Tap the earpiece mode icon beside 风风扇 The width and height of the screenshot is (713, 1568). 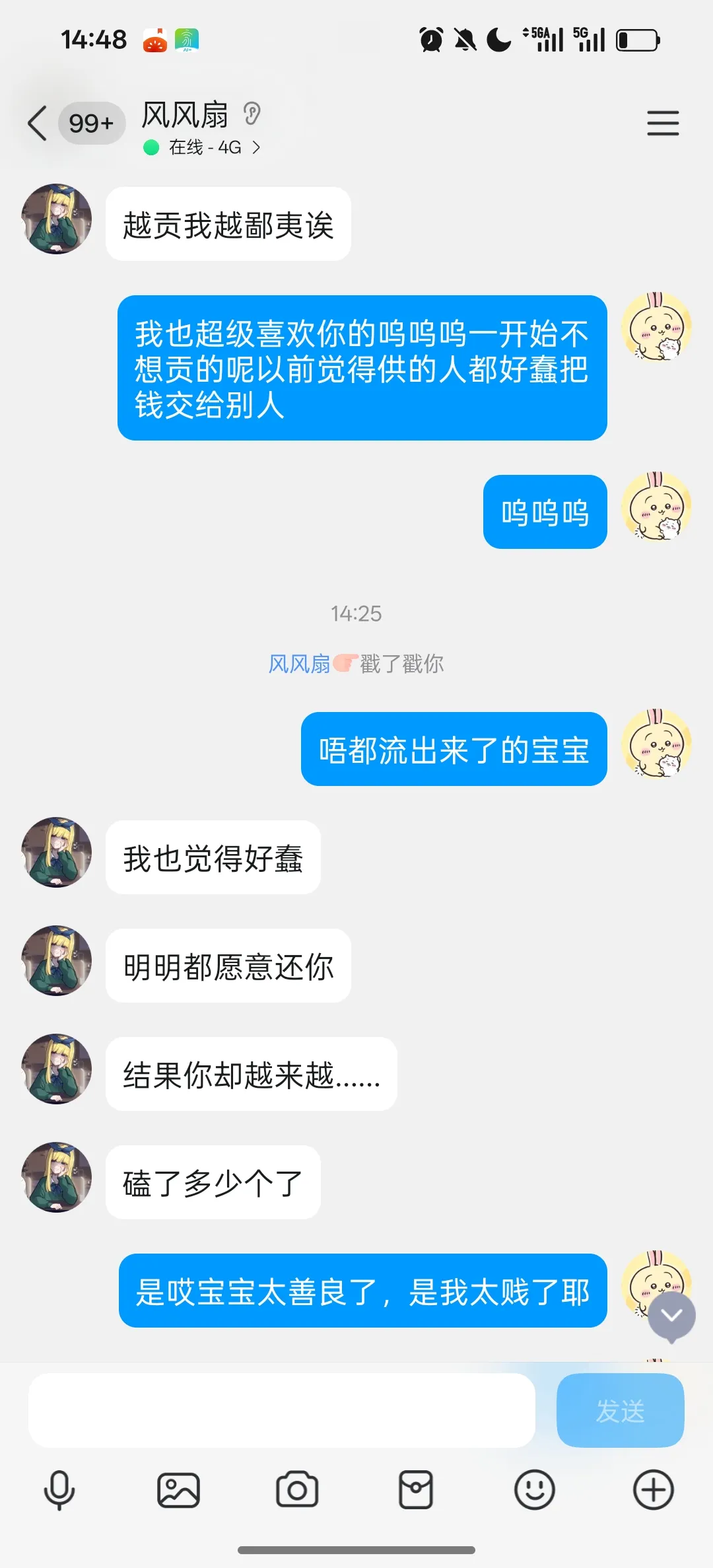coord(252,114)
